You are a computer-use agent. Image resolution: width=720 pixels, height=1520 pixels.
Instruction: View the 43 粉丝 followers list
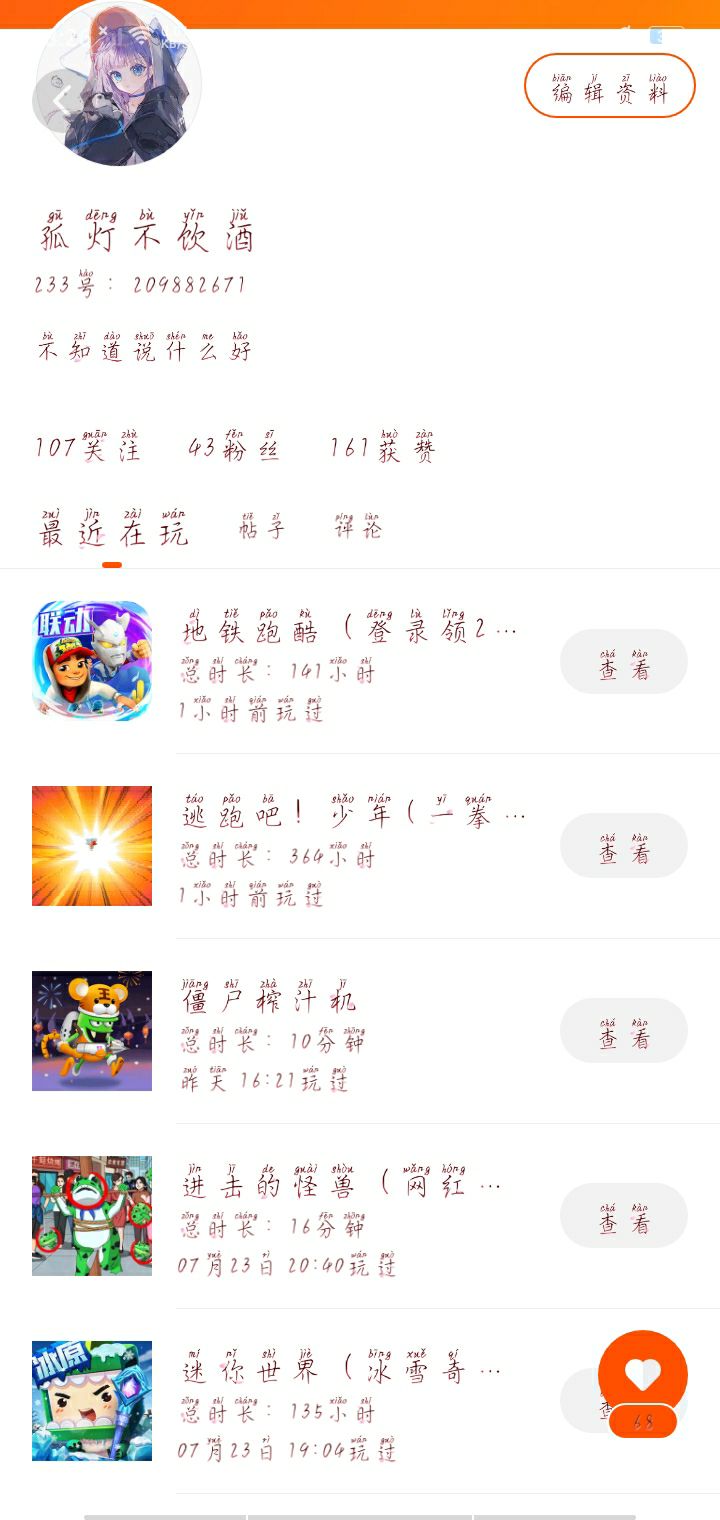click(x=234, y=448)
